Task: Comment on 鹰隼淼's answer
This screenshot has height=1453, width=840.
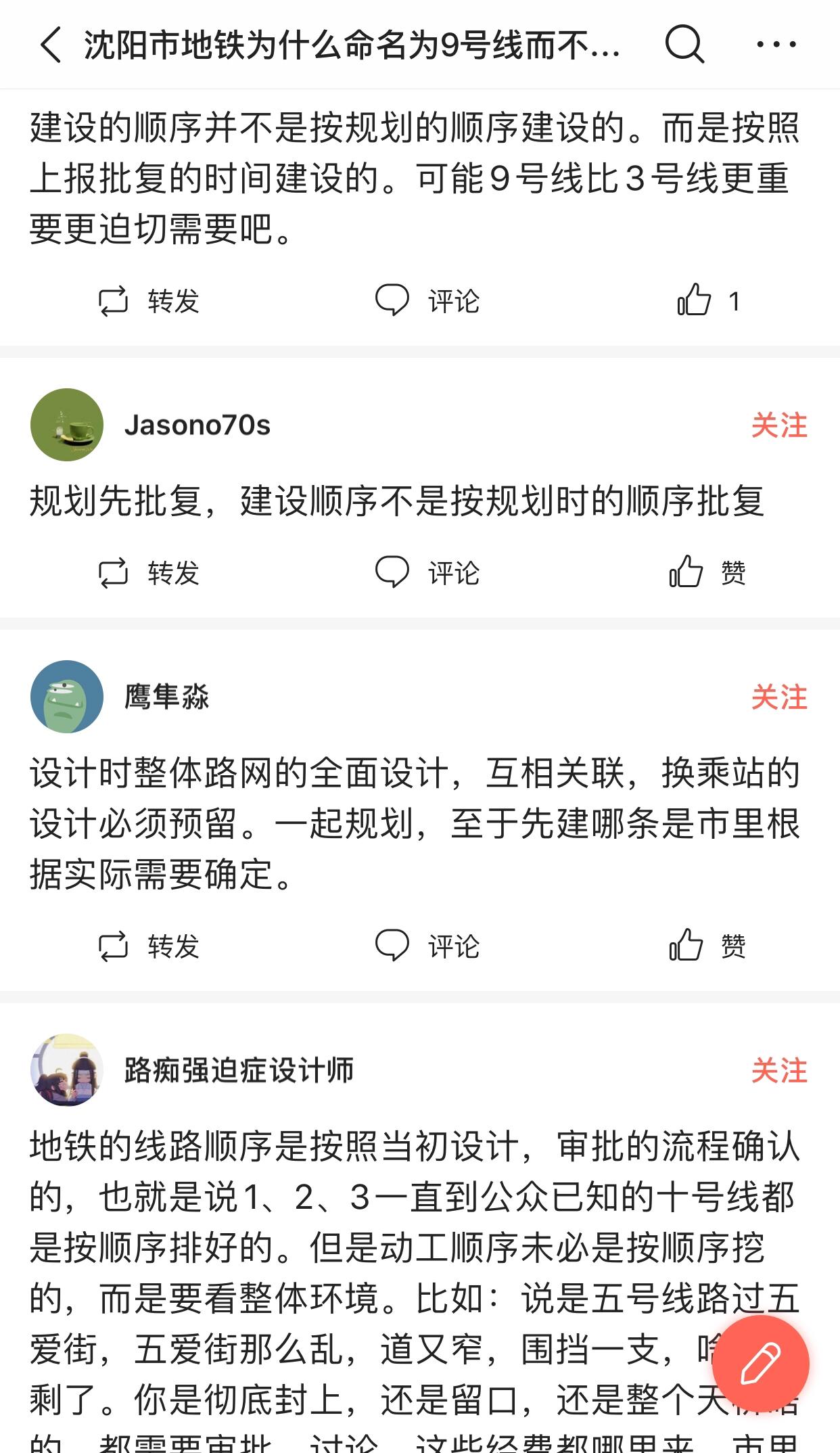Action: [x=427, y=946]
